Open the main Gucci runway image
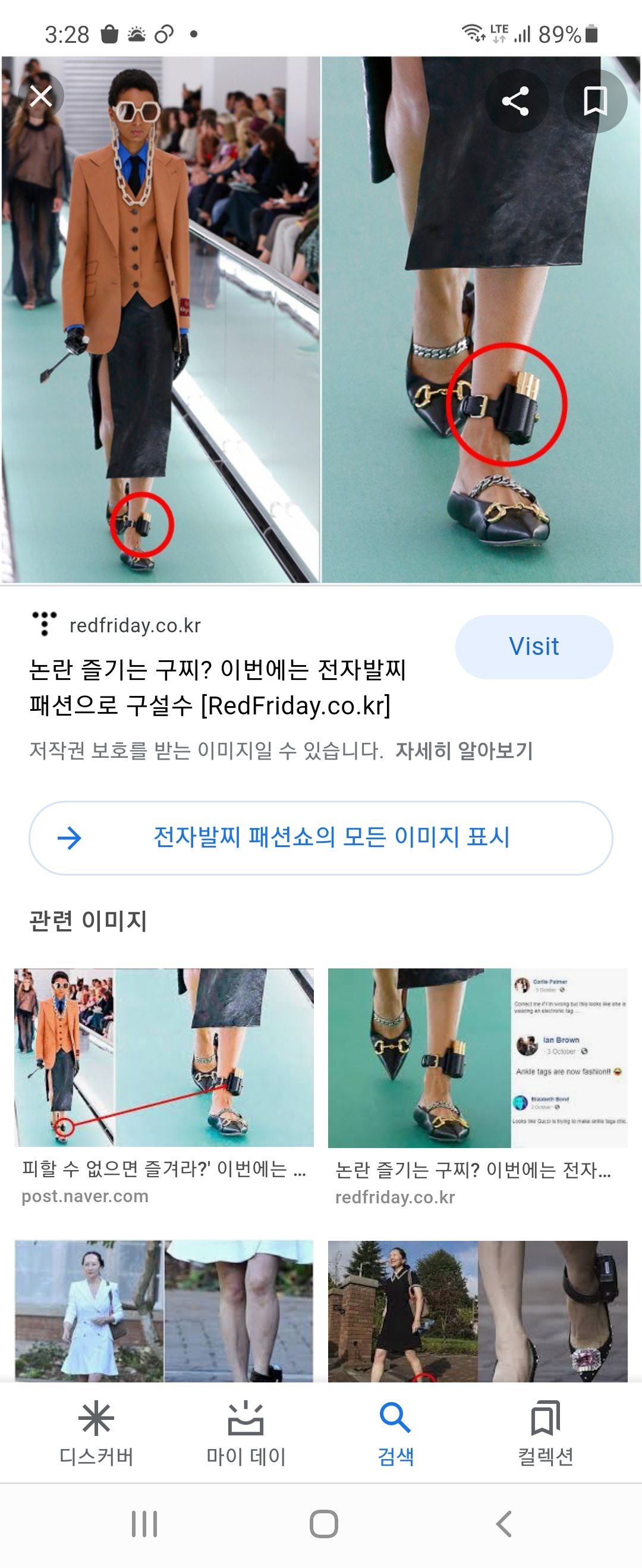The width and height of the screenshot is (642, 1568). tap(320, 319)
